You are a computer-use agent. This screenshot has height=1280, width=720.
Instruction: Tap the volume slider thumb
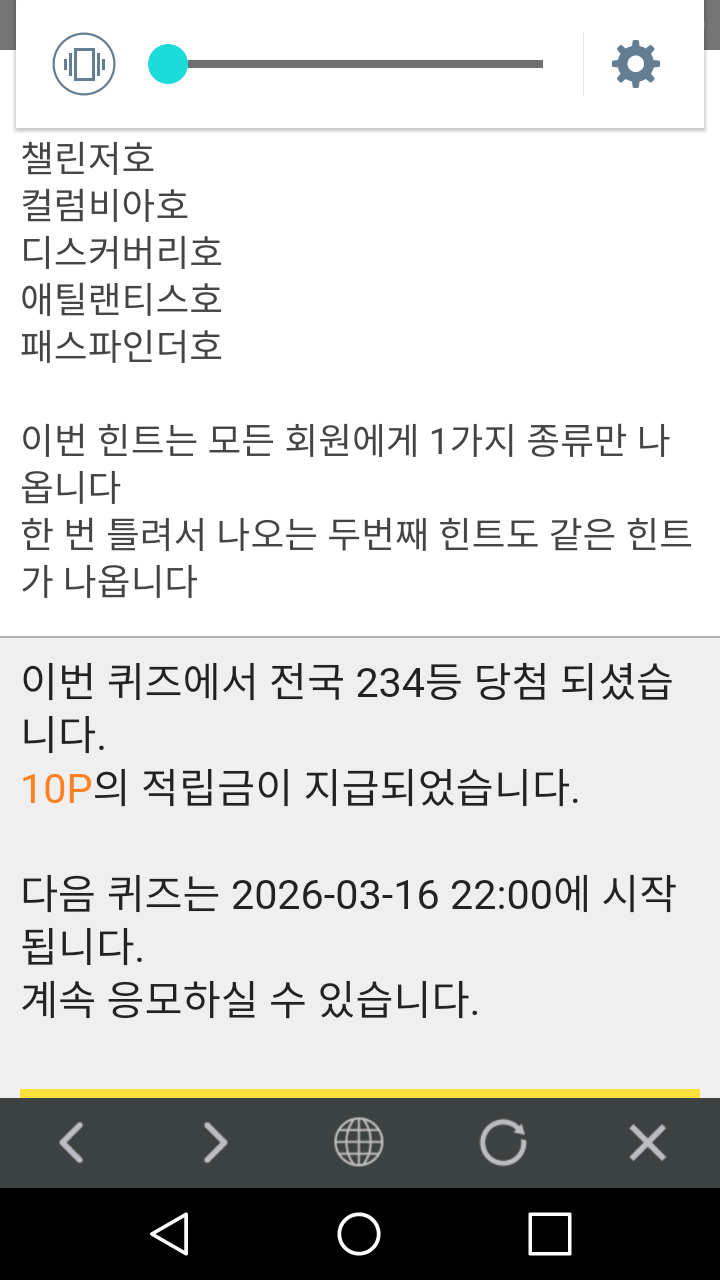pos(168,64)
